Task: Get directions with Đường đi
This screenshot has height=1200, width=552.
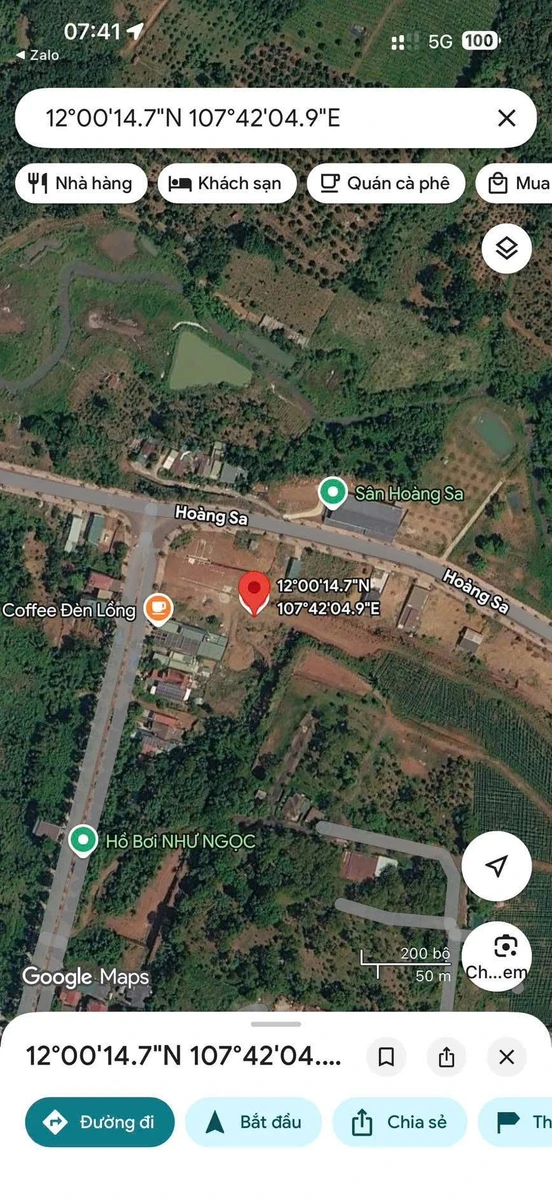Action: [x=100, y=1122]
